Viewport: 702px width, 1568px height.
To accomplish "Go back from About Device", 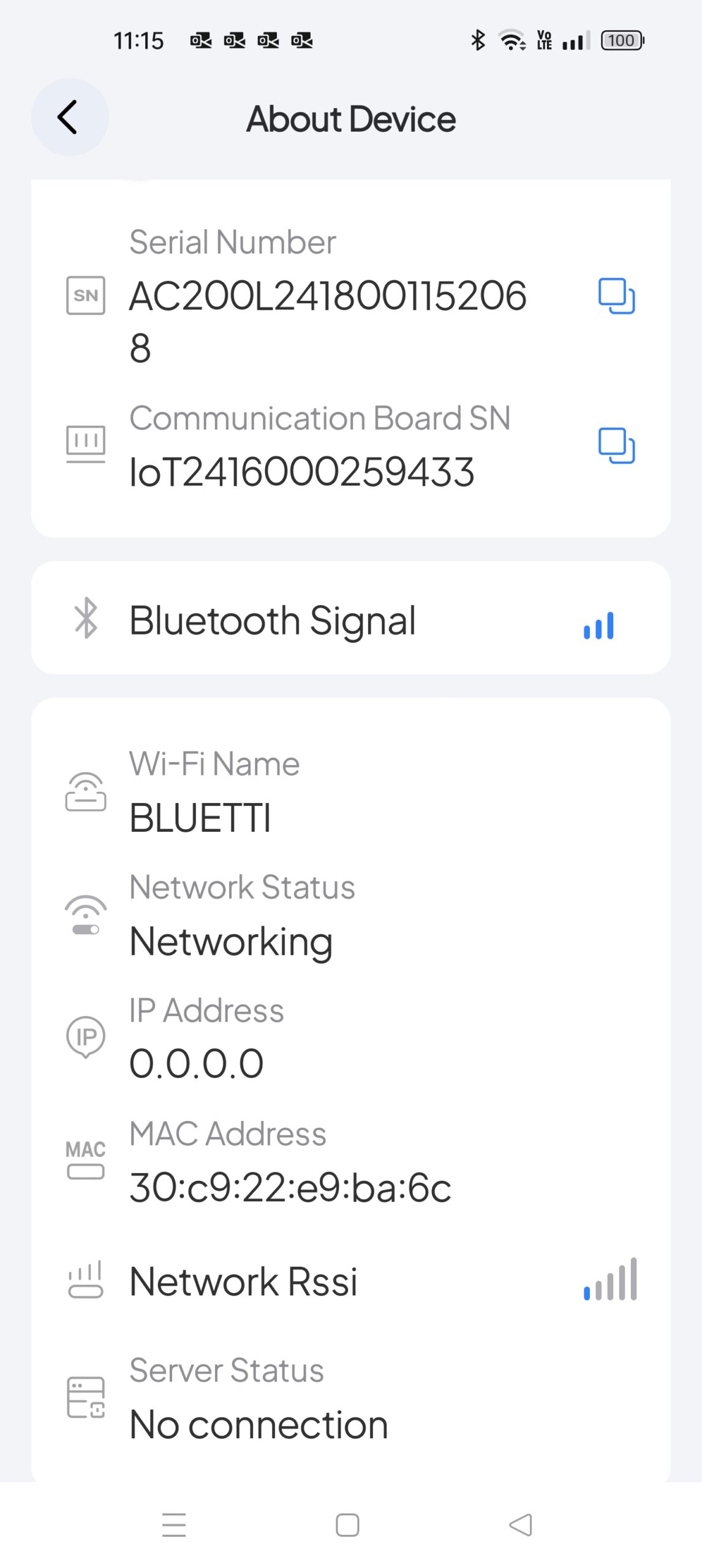I will [x=69, y=117].
